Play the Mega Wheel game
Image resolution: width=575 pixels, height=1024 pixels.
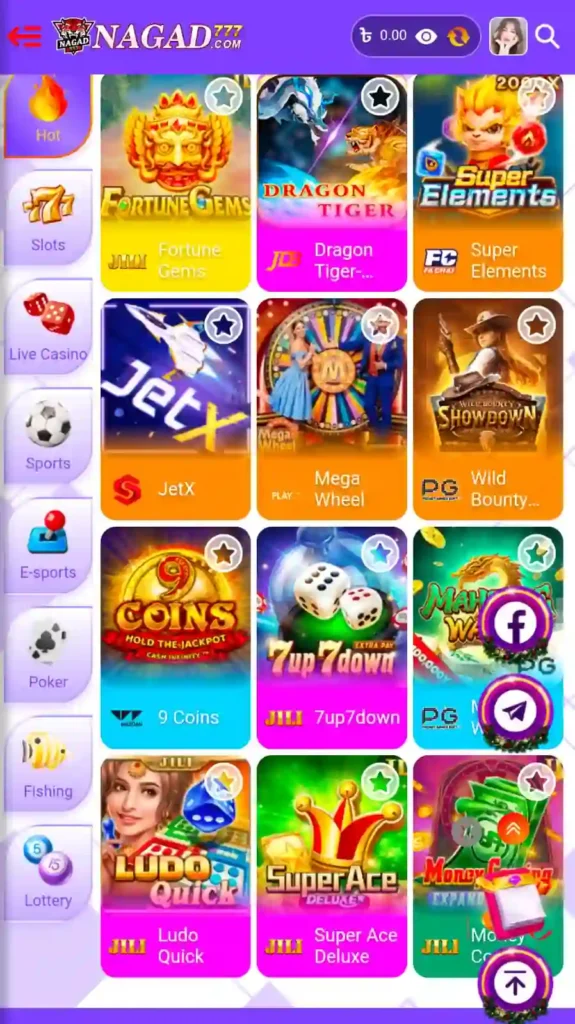click(x=332, y=409)
